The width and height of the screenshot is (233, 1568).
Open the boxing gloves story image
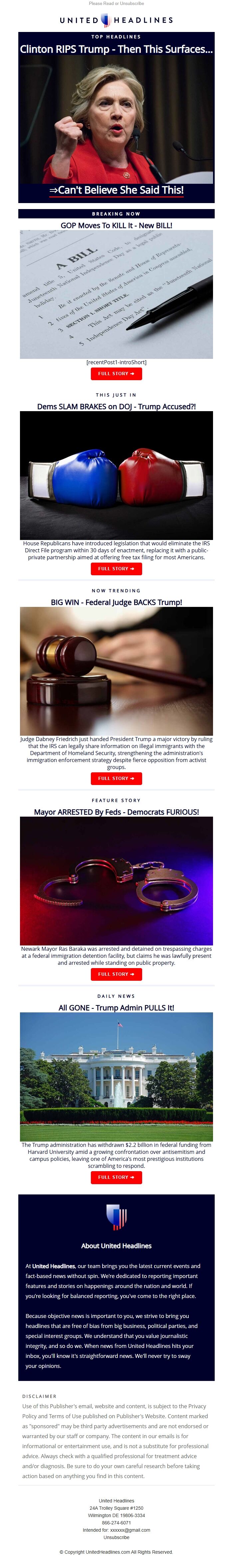coord(116,475)
